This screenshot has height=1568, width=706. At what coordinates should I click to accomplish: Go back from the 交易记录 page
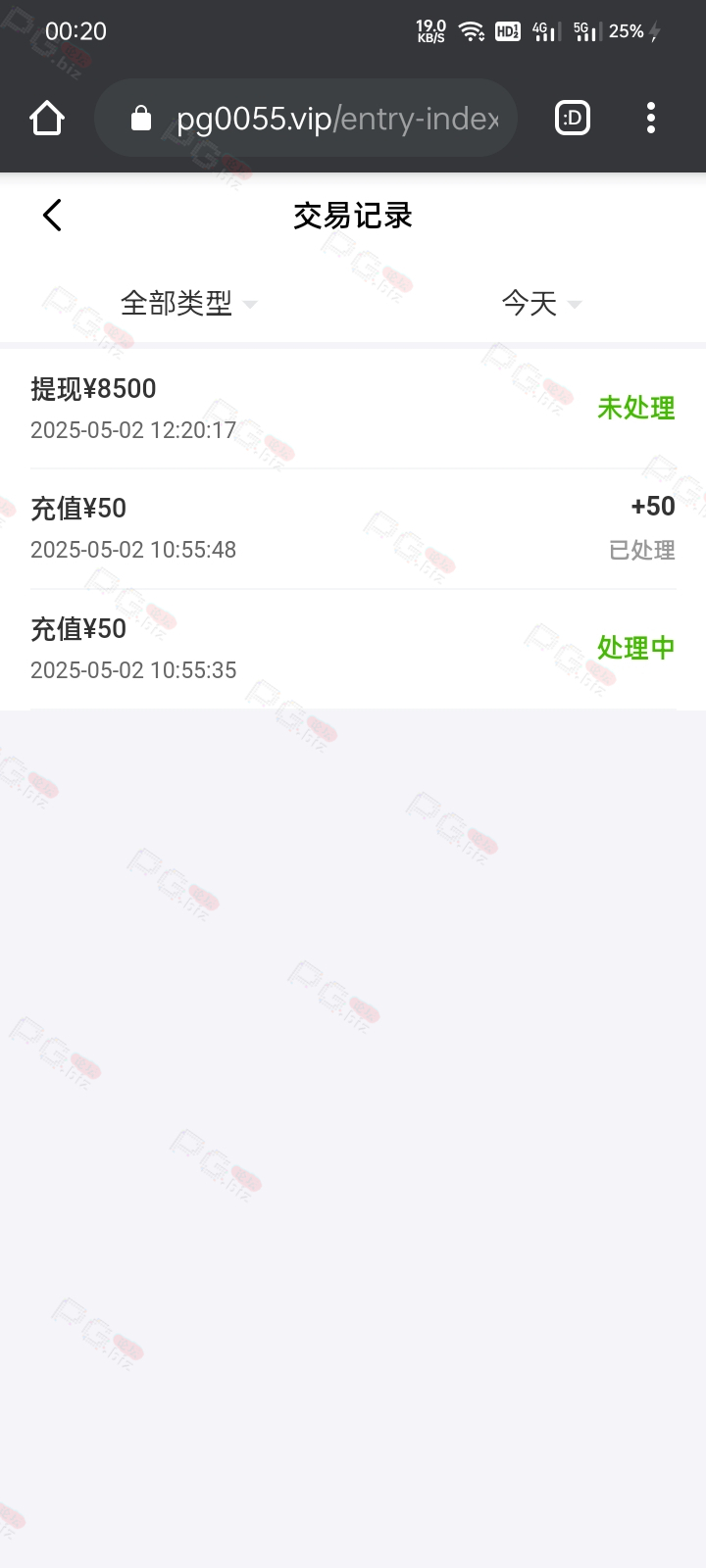coord(53,216)
